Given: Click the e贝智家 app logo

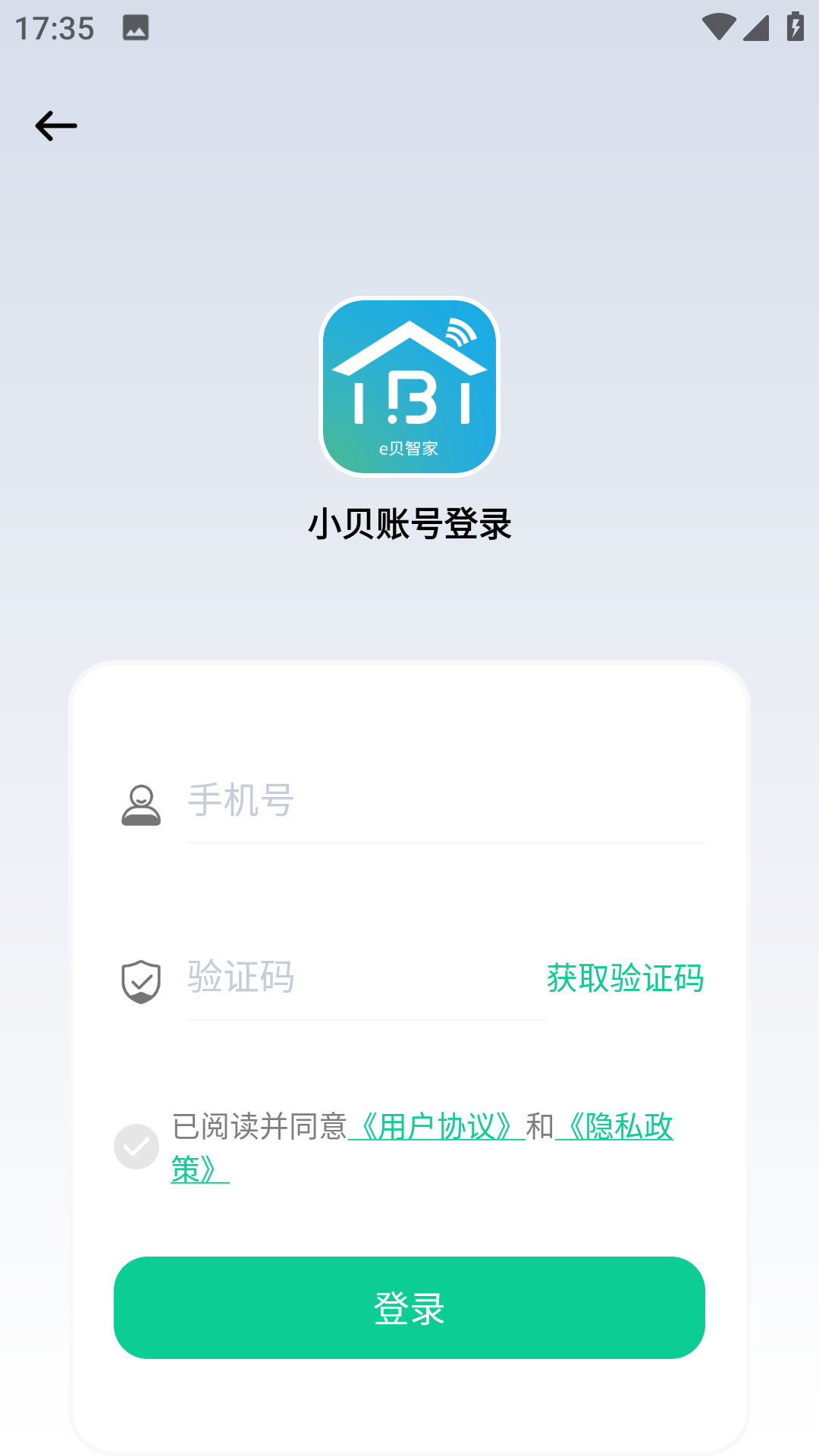Looking at the screenshot, I should coord(409,385).
